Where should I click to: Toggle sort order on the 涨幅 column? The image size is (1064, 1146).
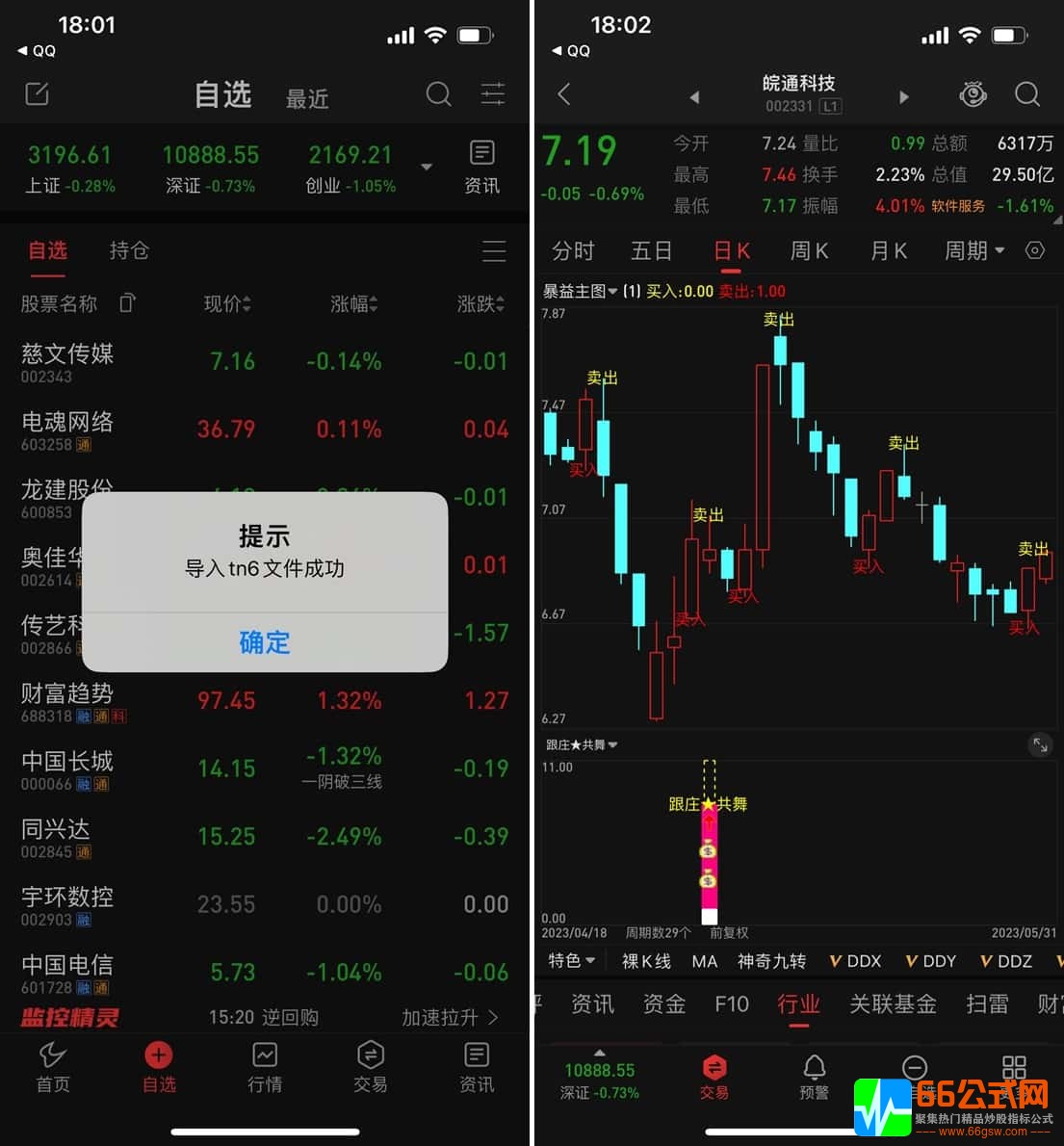coord(353,303)
